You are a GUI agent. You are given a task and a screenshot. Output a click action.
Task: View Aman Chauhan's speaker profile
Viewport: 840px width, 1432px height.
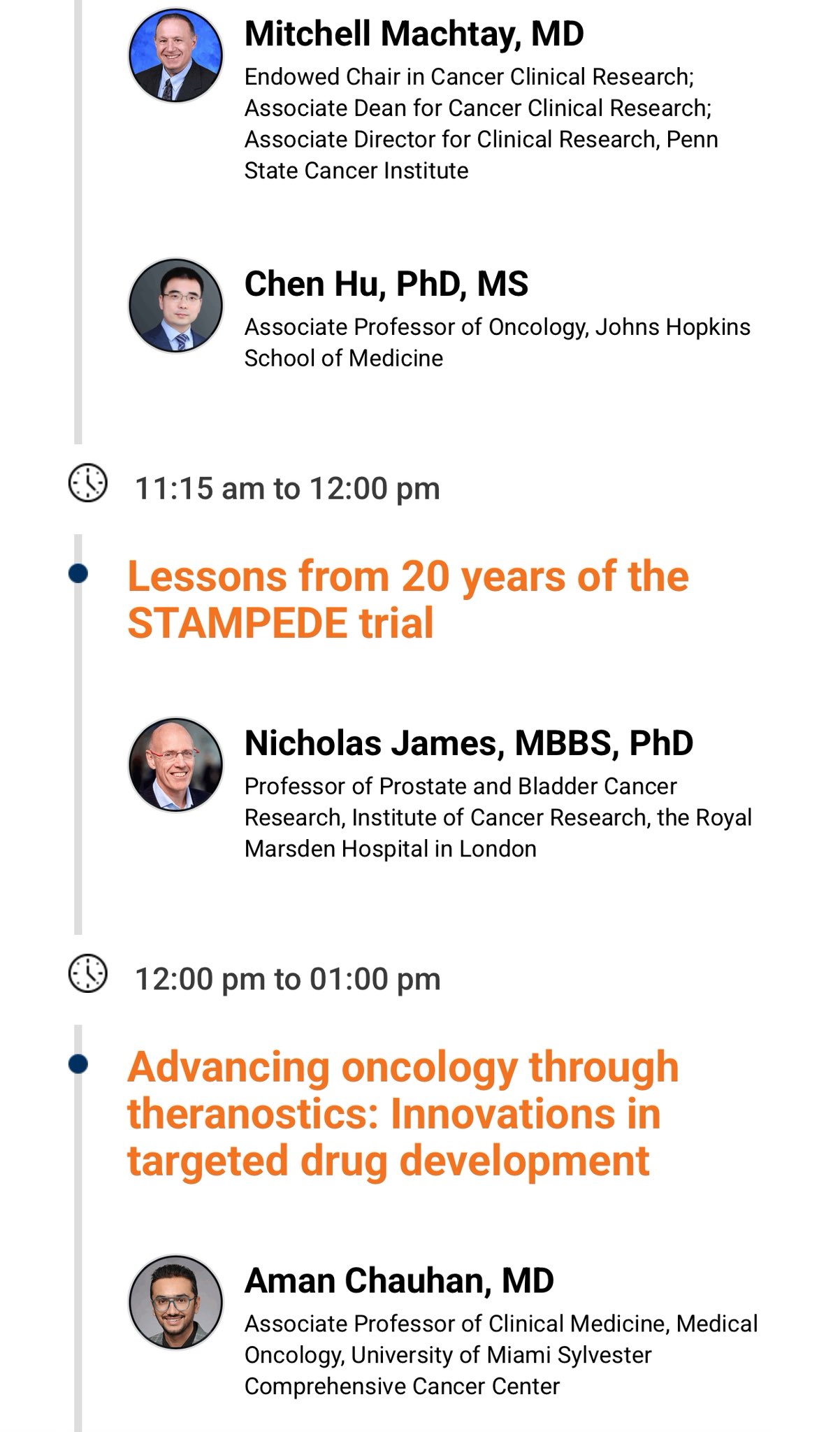pyautogui.click(x=399, y=1280)
